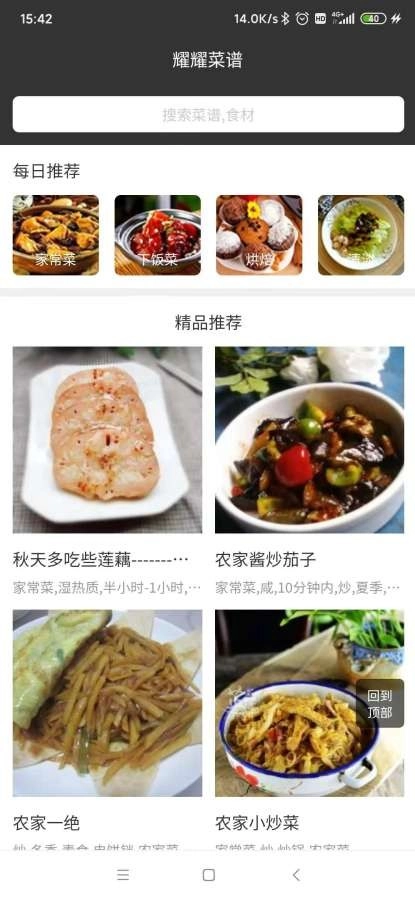Open the 下饭菜 category tile
The image size is (415, 900).
coord(157,235)
